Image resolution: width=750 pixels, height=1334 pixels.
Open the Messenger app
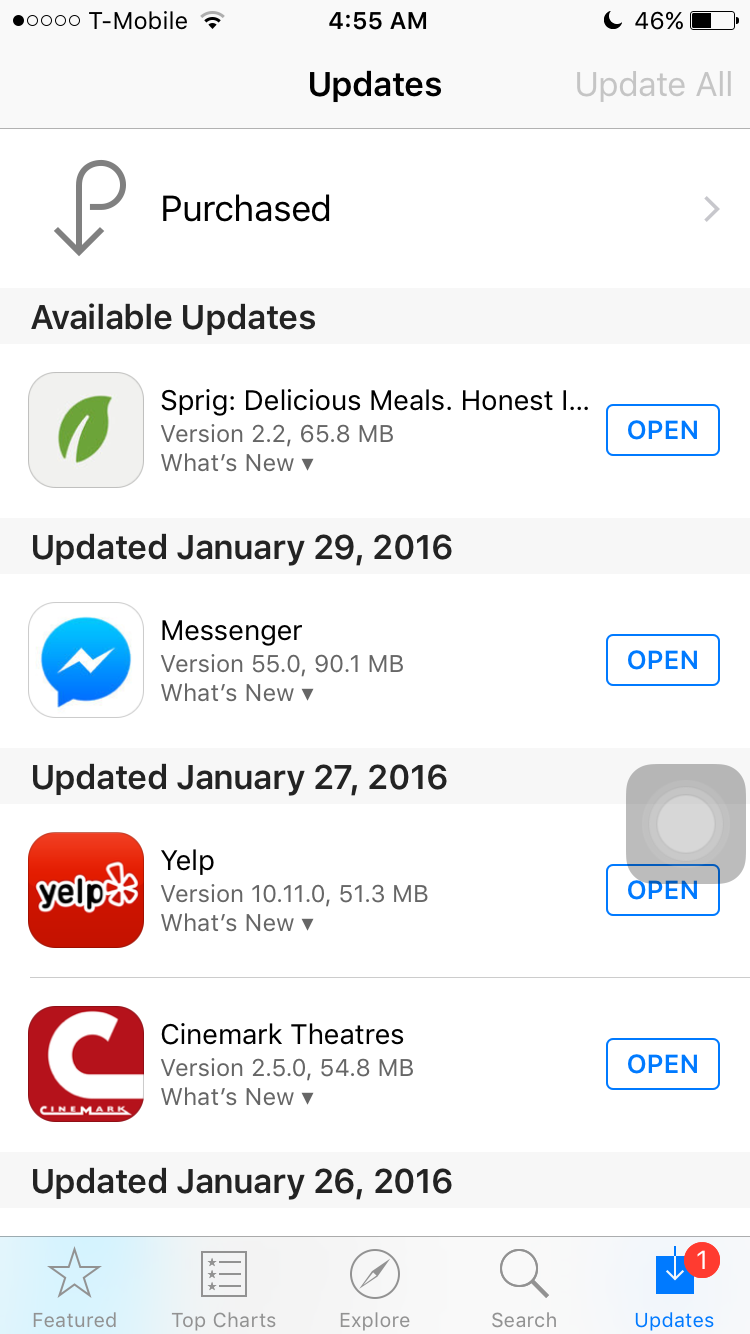coord(662,660)
